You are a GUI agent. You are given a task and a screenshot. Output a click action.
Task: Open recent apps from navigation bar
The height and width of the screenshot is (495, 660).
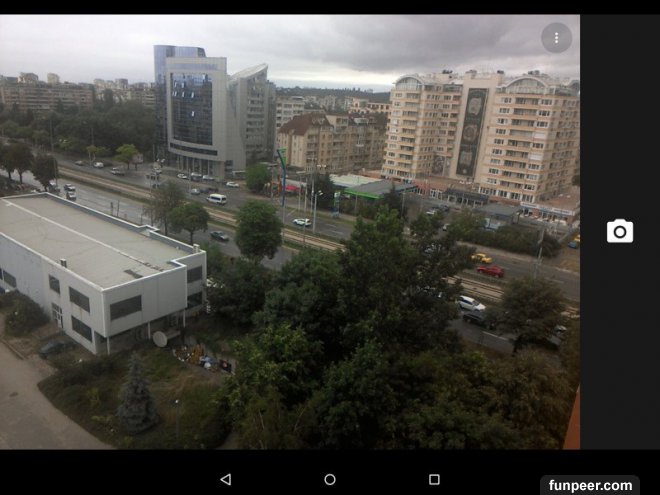434,480
